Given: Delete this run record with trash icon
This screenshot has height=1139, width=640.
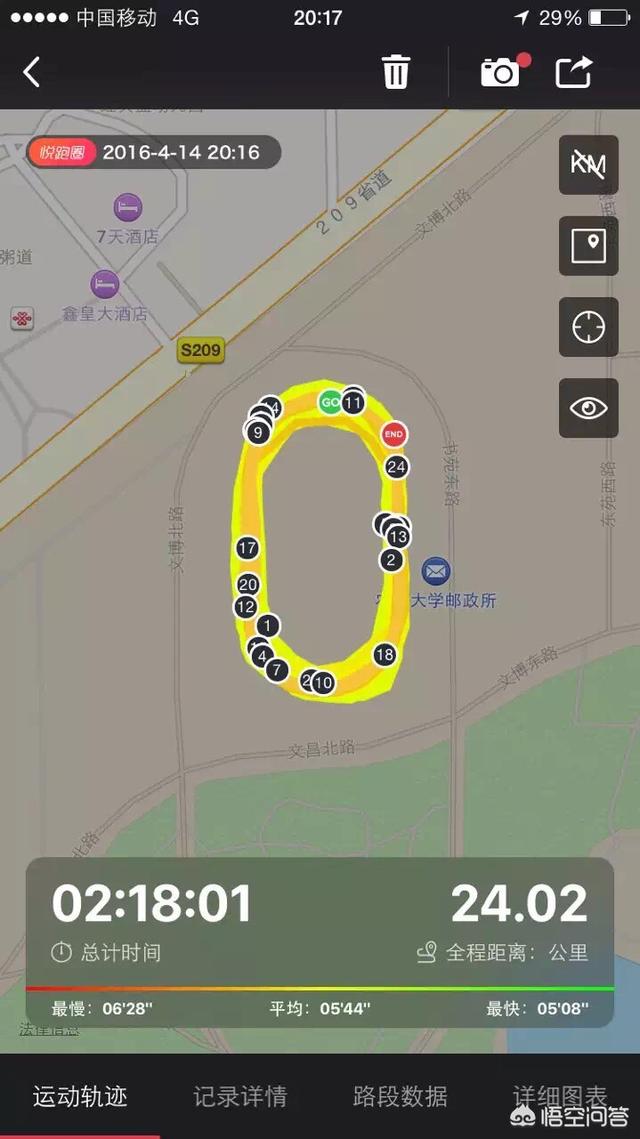Looking at the screenshot, I should click(396, 72).
